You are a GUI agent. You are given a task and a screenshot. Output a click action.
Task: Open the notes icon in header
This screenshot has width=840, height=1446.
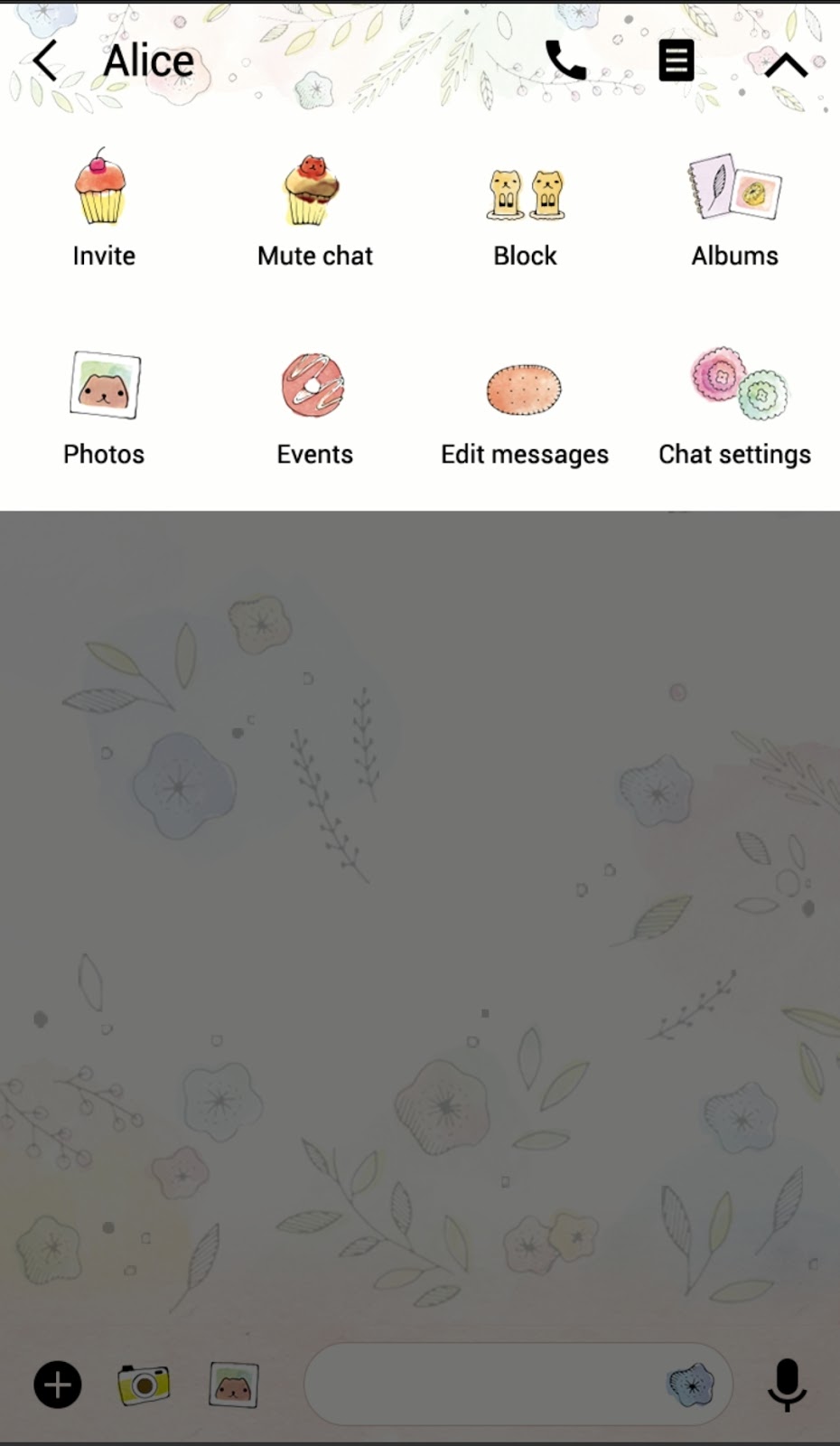click(676, 61)
